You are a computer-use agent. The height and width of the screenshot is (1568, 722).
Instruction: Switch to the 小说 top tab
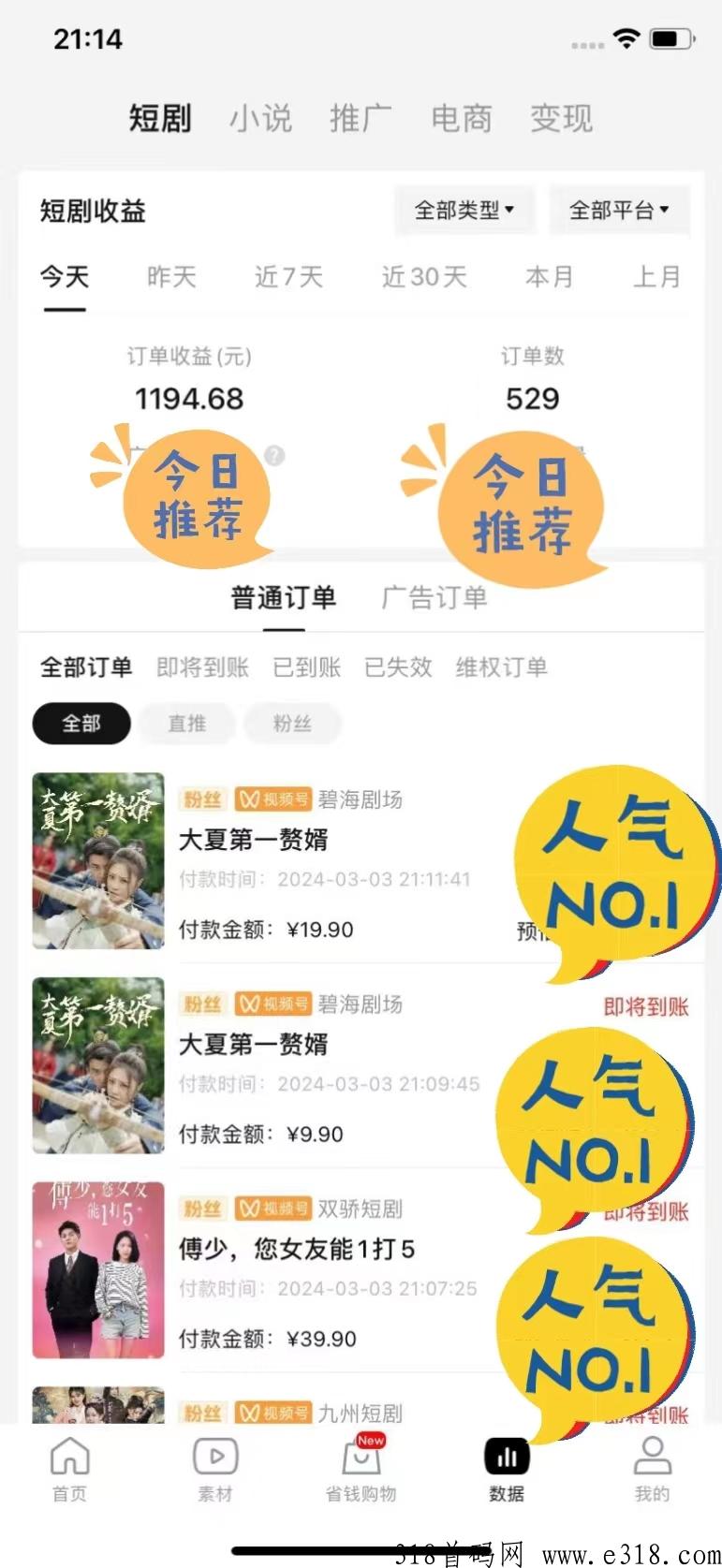pos(260,119)
